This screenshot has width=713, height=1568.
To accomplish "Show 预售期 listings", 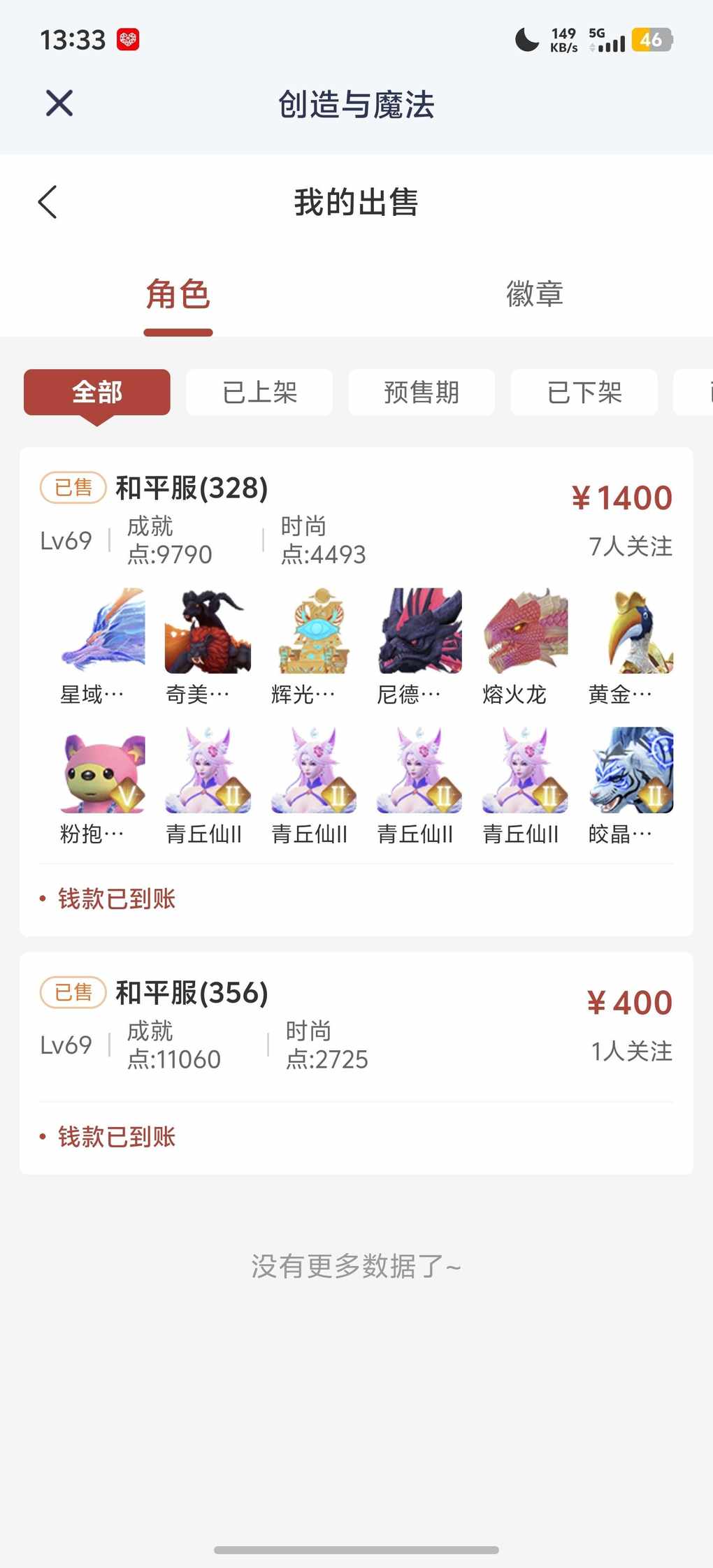I will pyautogui.click(x=422, y=393).
